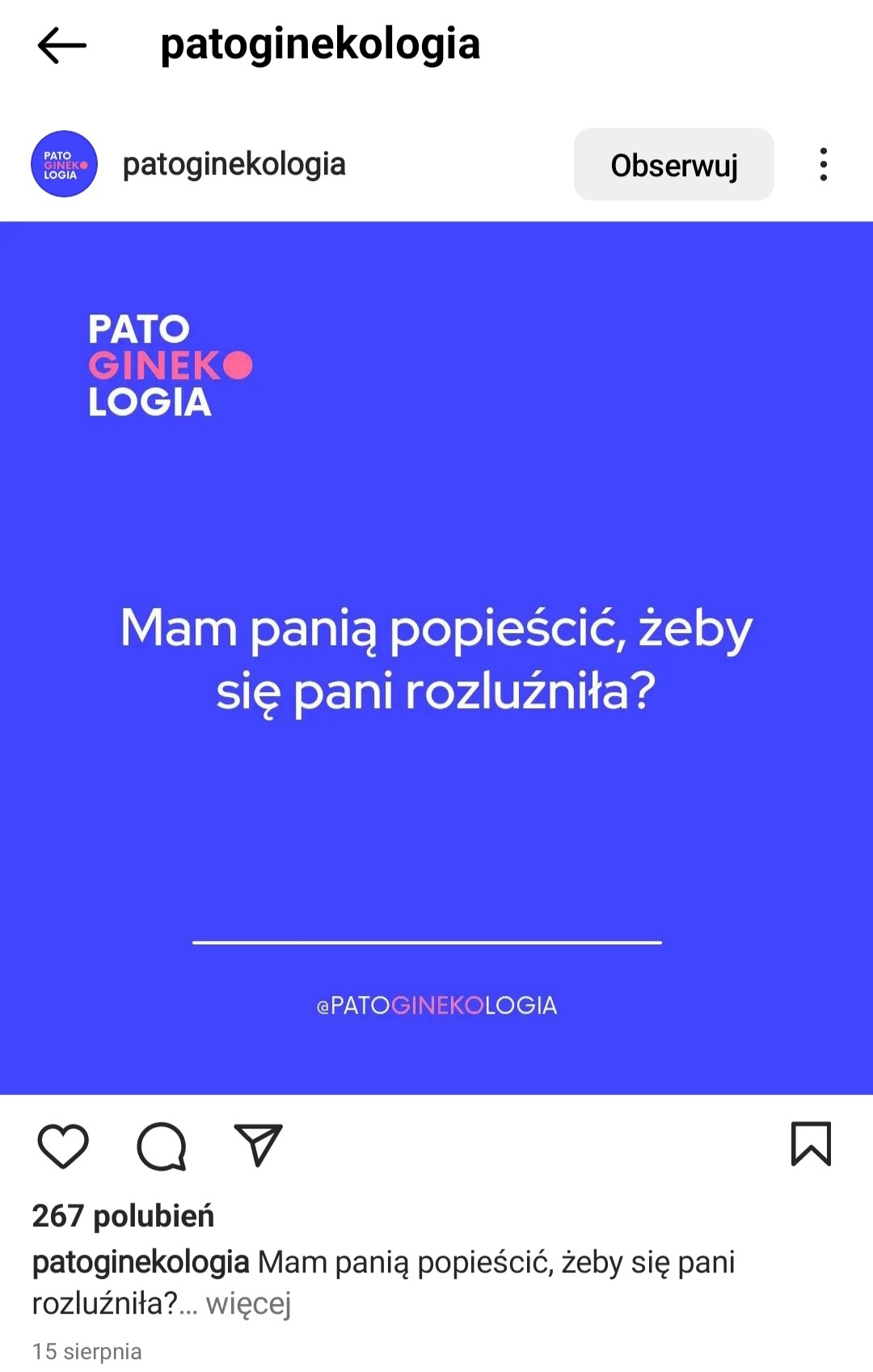View the 267 polubień likes list

(x=123, y=1216)
